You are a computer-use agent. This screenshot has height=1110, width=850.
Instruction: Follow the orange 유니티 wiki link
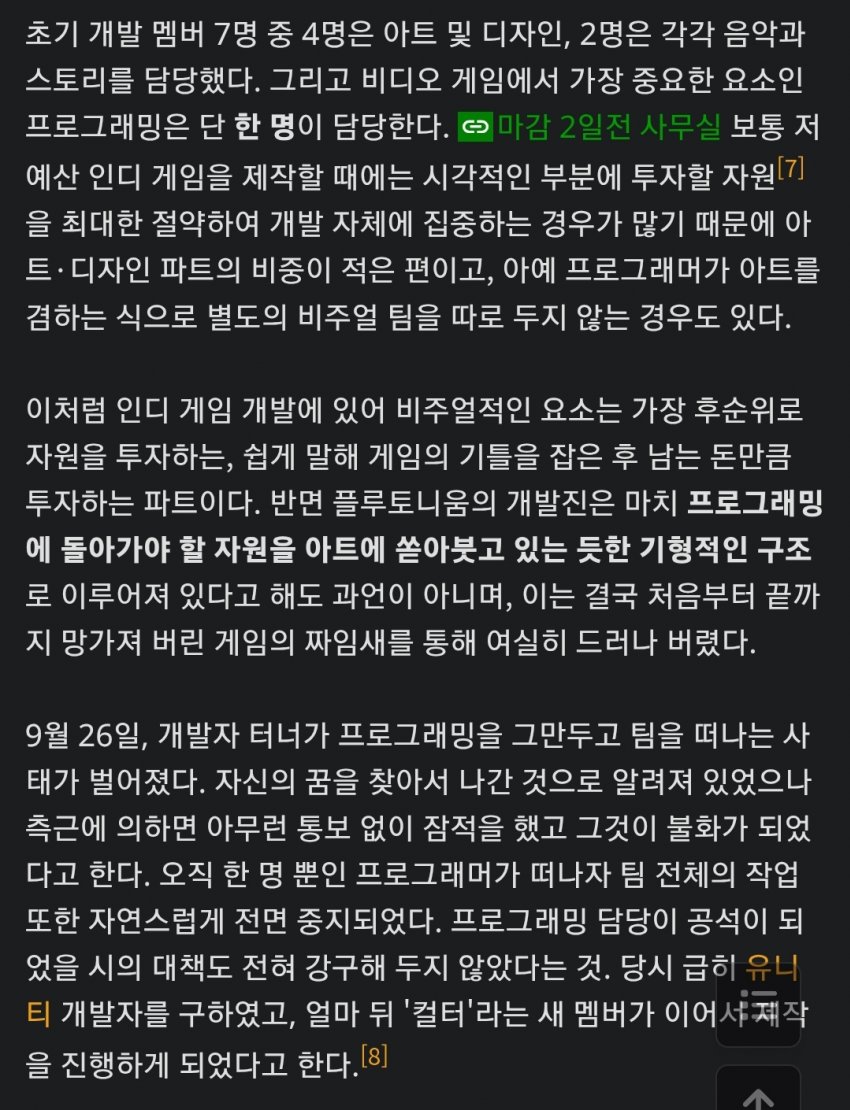[772, 968]
